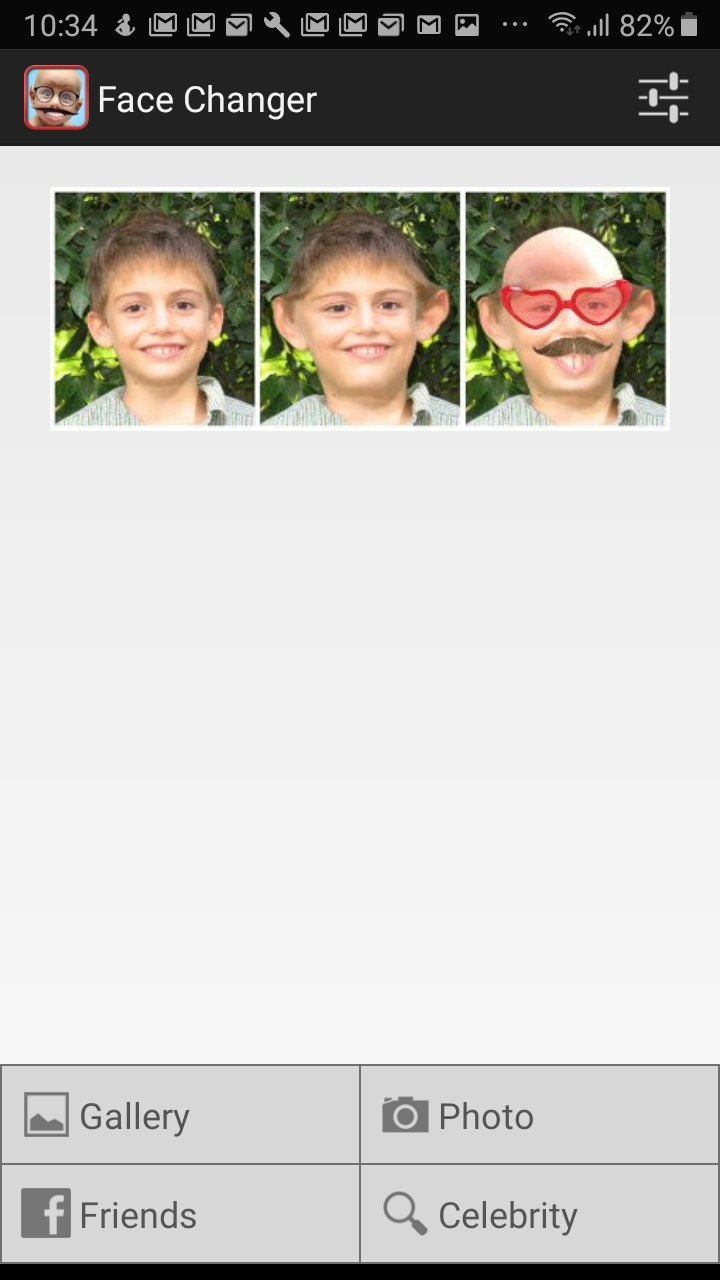Take a new Photo with camera
The height and width of the screenshot is (1280, 720).
[540, 1115]
